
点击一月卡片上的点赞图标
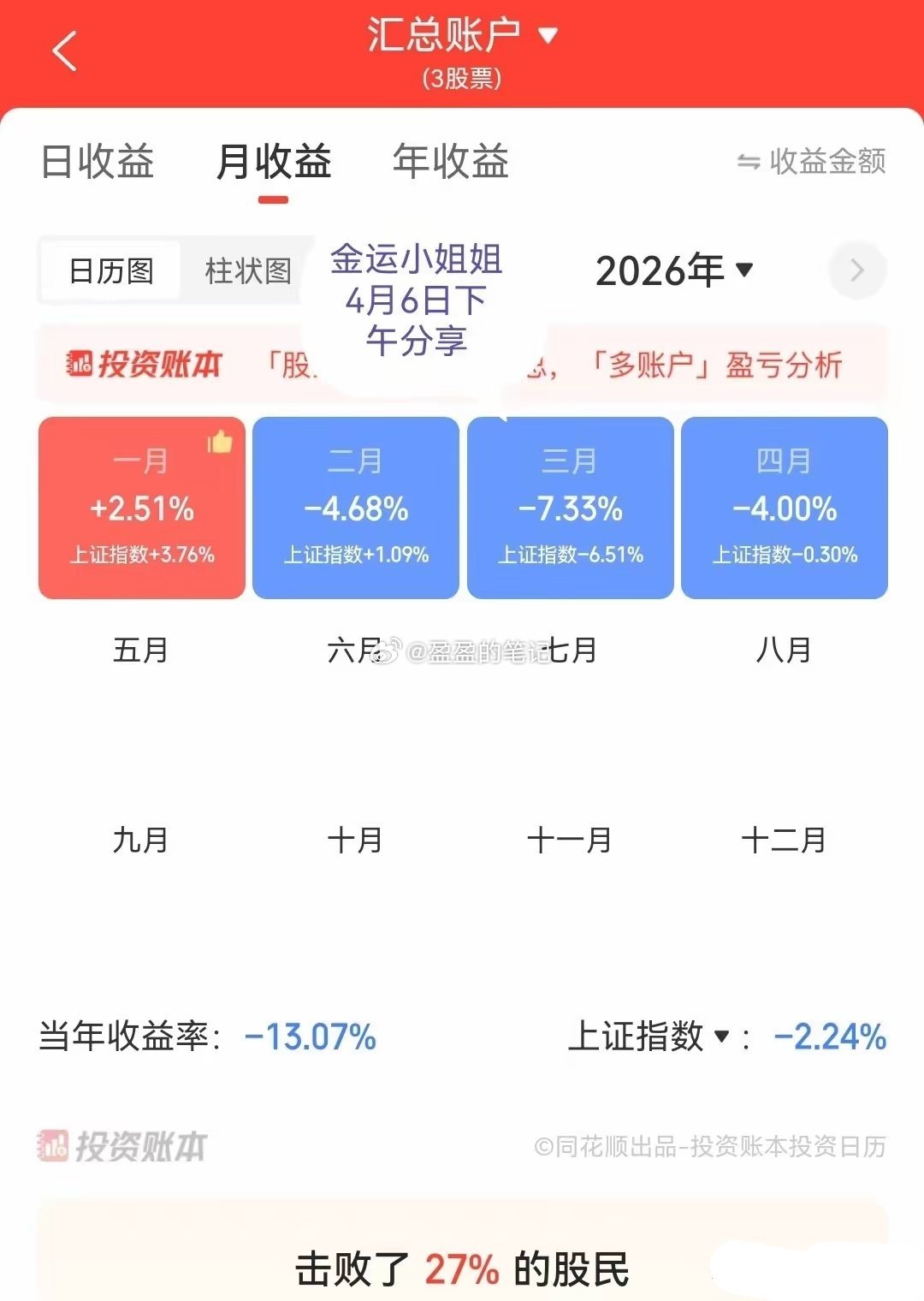(220, 442)
